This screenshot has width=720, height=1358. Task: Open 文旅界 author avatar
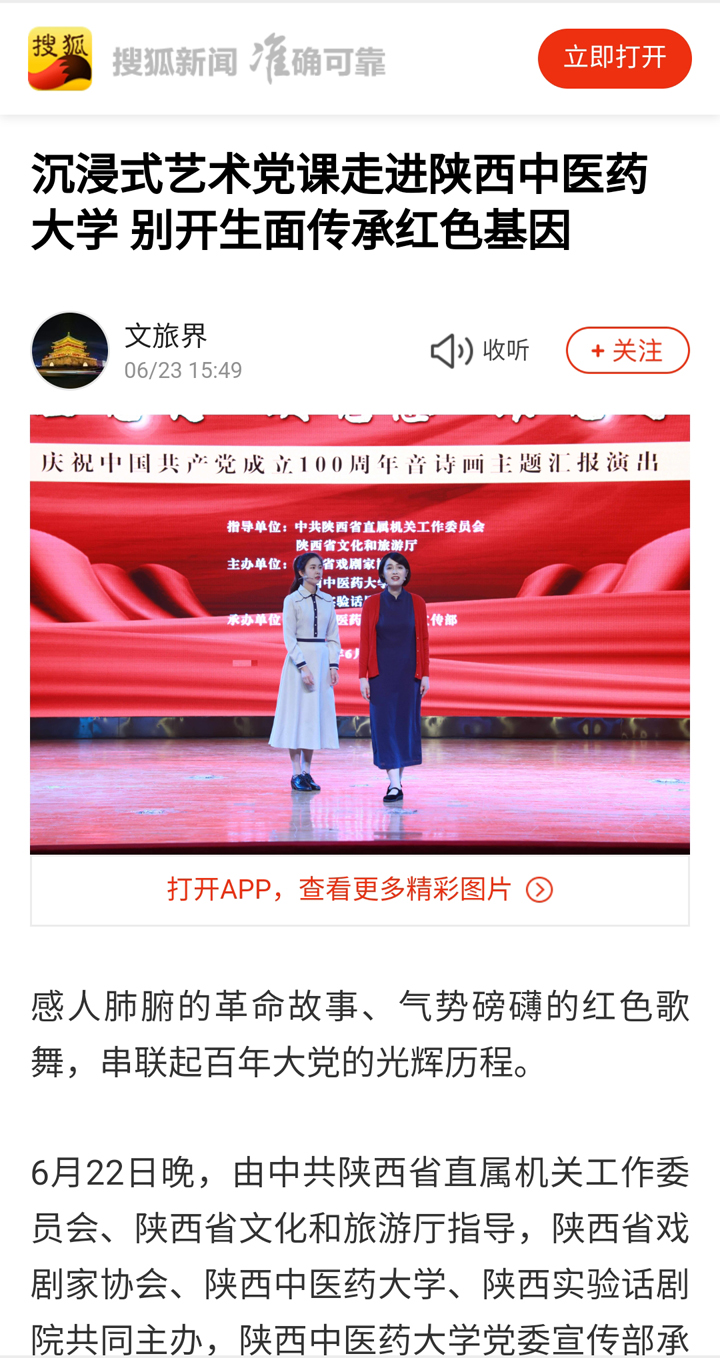coord(70,351)
